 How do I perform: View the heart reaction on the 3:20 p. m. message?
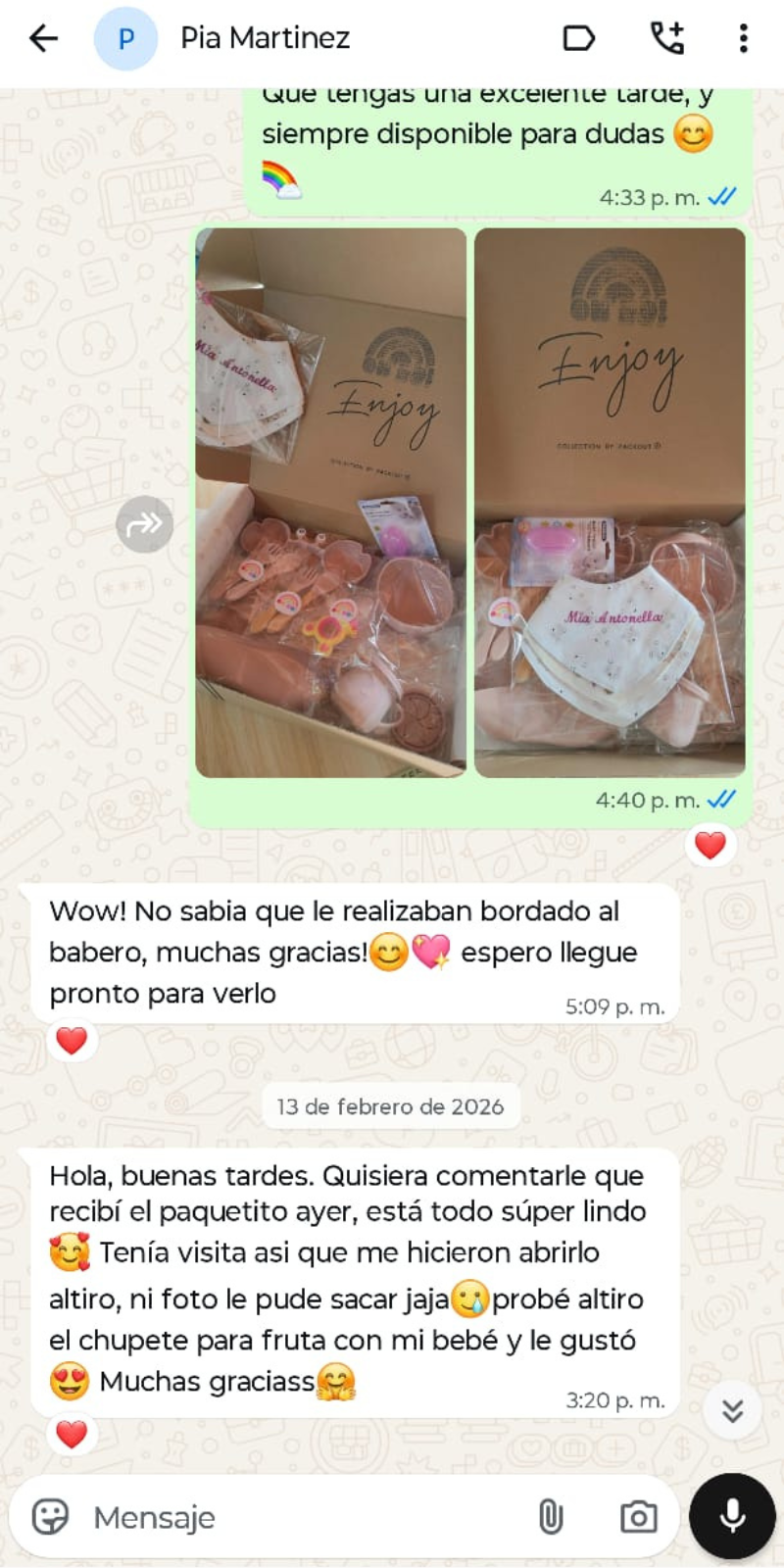coord(72,1435)
